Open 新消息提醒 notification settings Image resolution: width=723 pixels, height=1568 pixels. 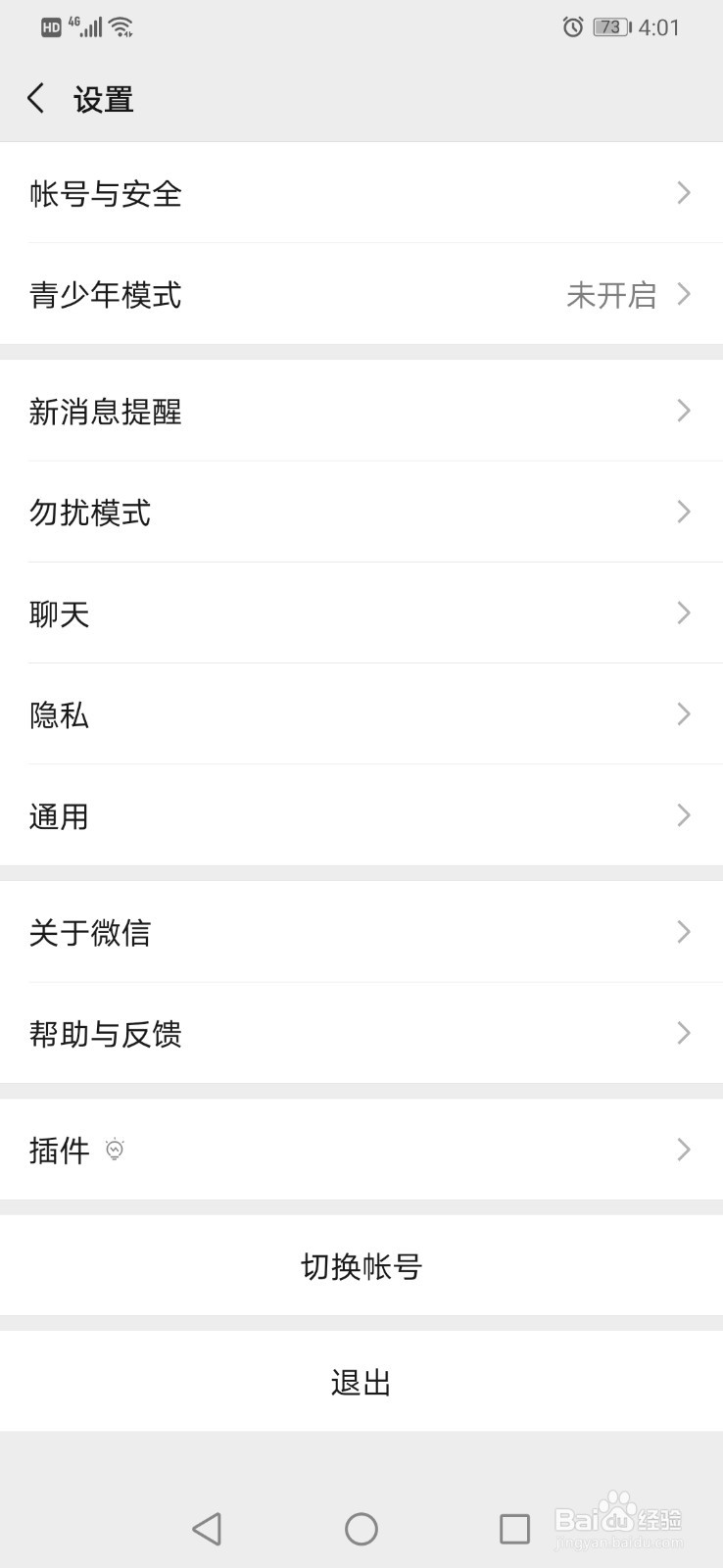click(294, 412)
